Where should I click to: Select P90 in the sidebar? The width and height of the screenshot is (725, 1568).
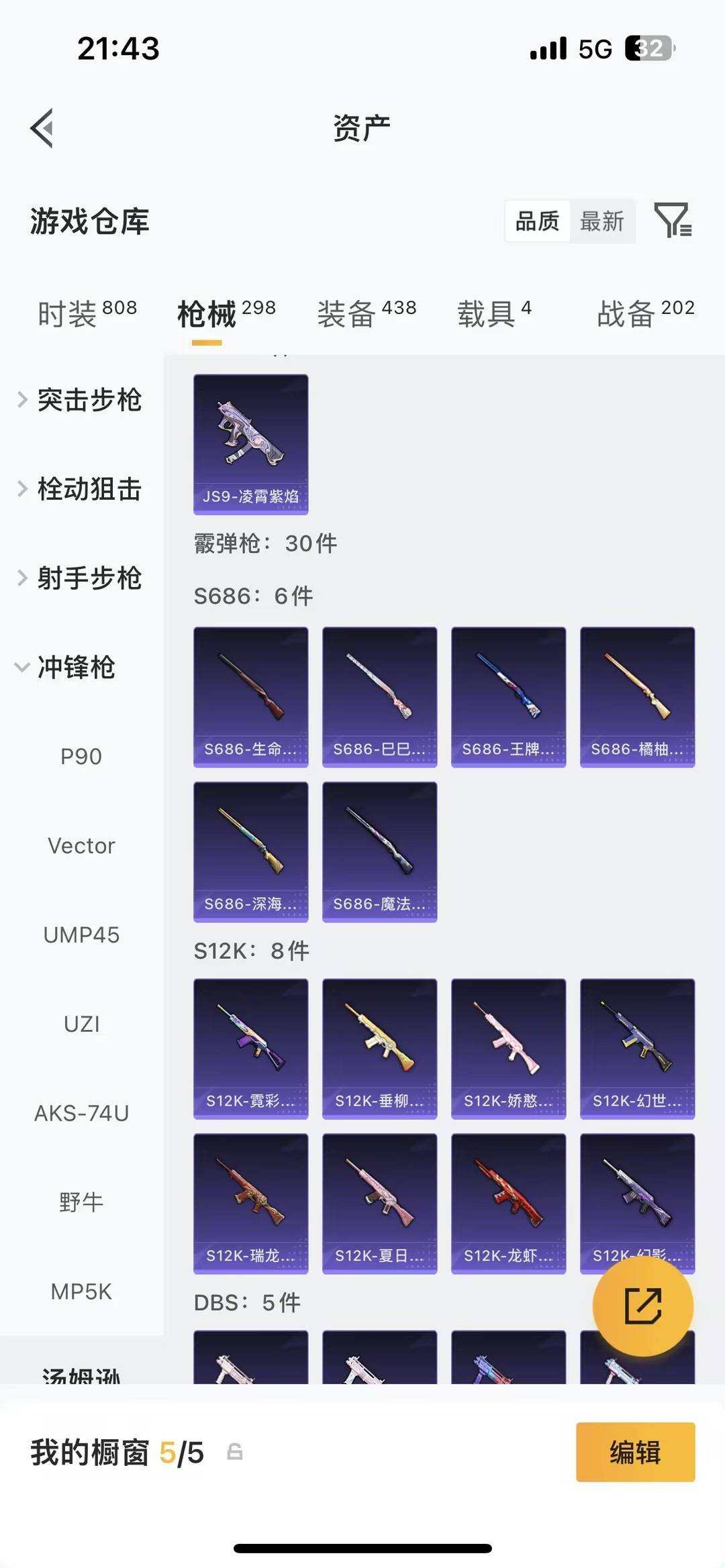click(82, 756)
